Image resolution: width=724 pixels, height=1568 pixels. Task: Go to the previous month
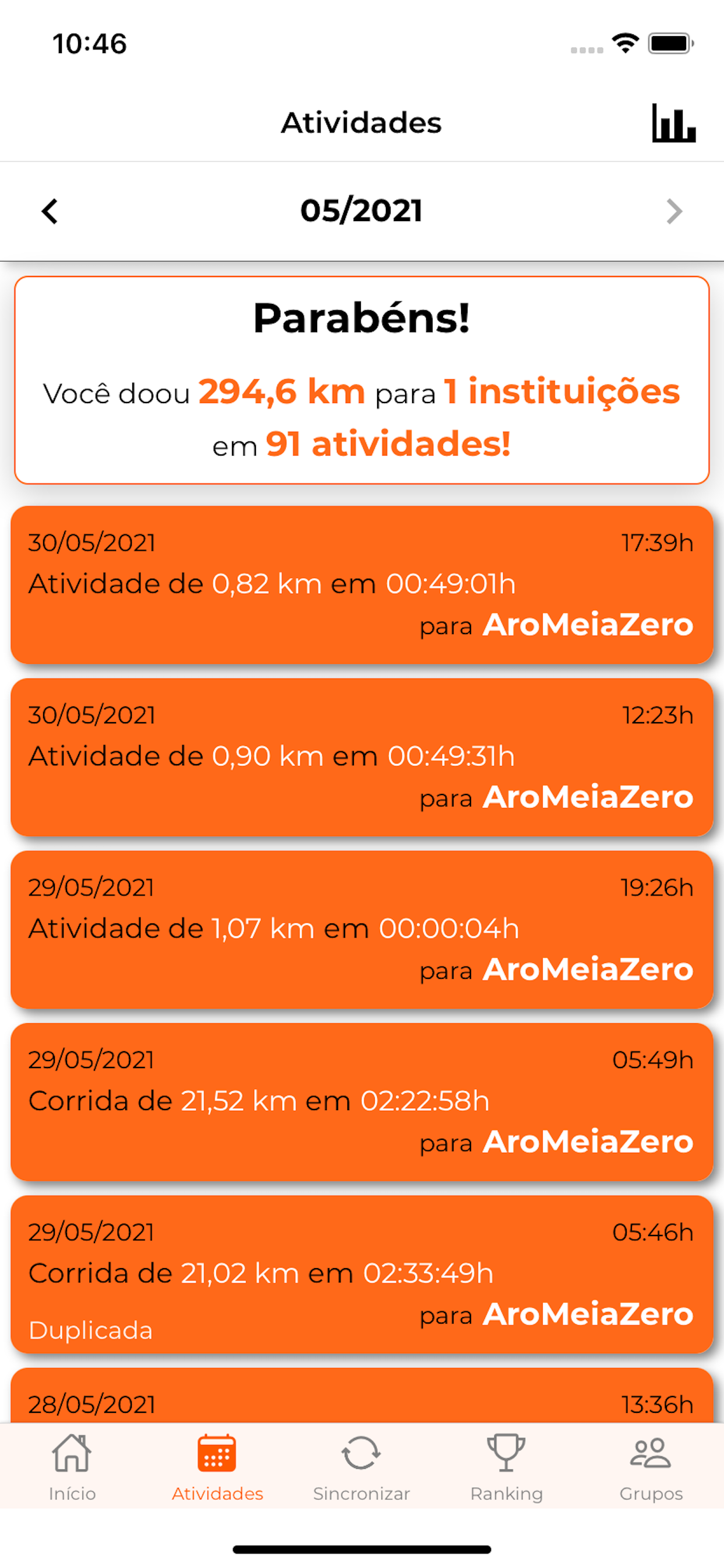[50, 211]
